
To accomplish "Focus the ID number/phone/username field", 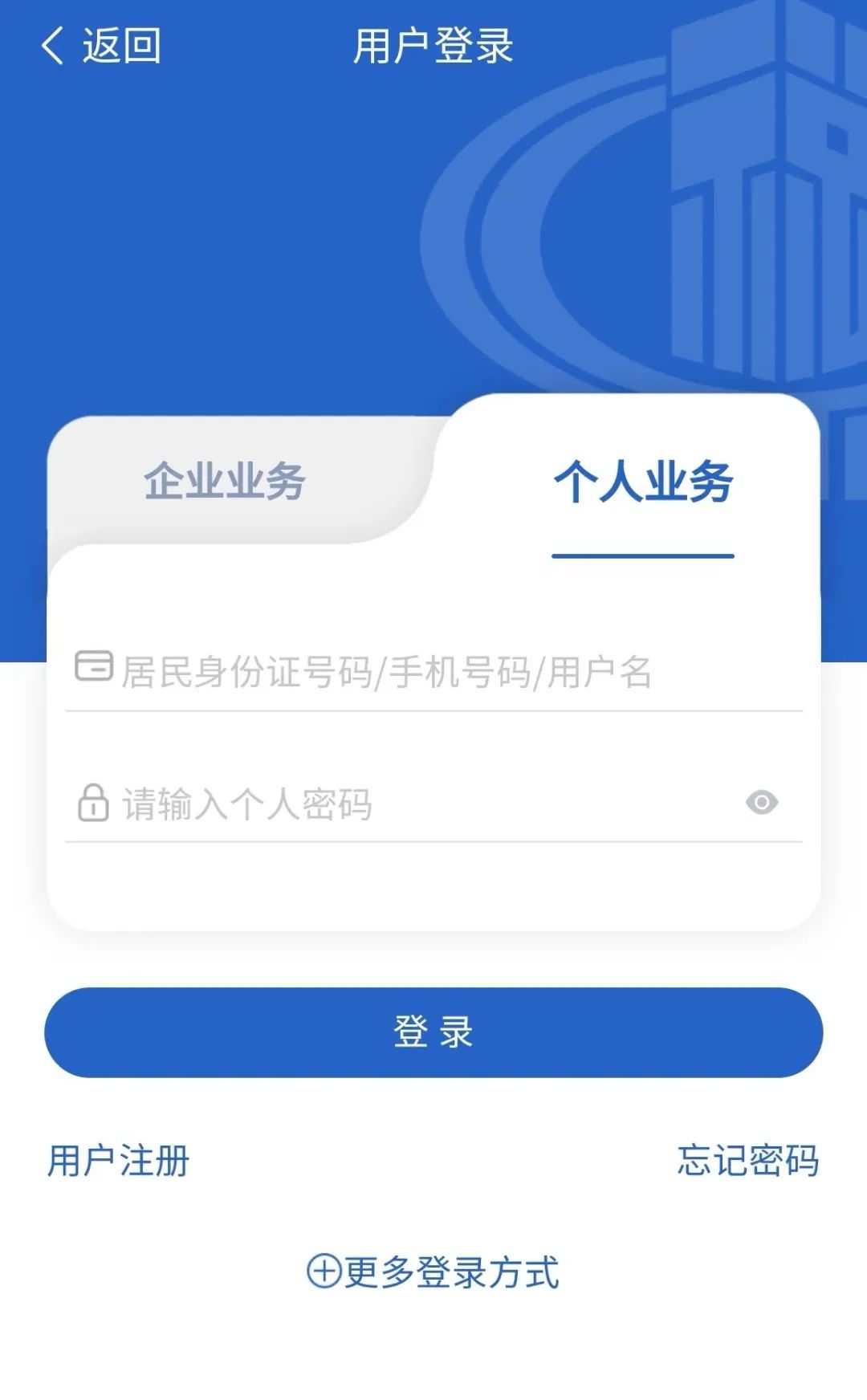I will tap(433, 671).
